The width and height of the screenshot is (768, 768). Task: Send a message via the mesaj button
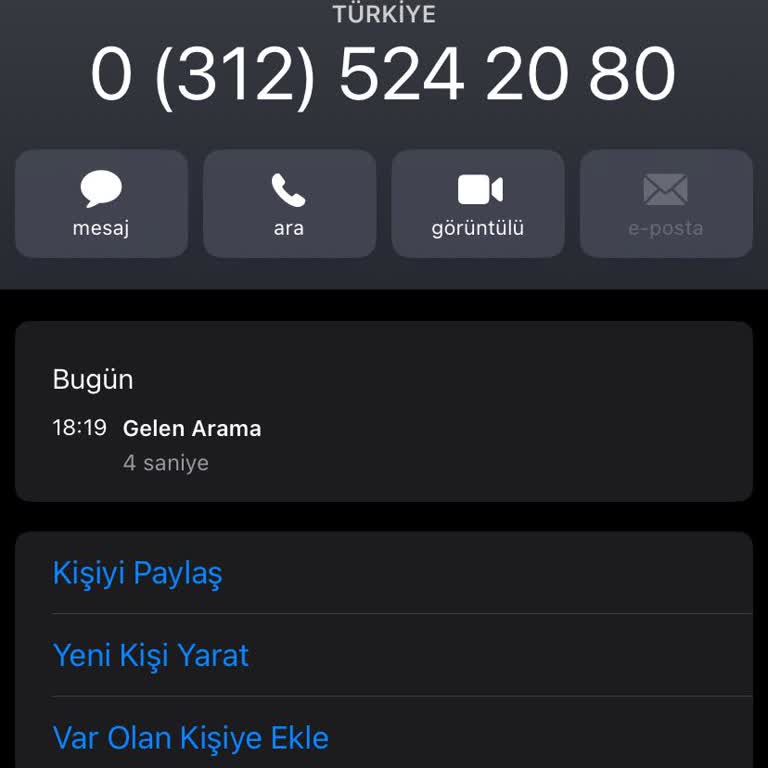coord(101,204)
